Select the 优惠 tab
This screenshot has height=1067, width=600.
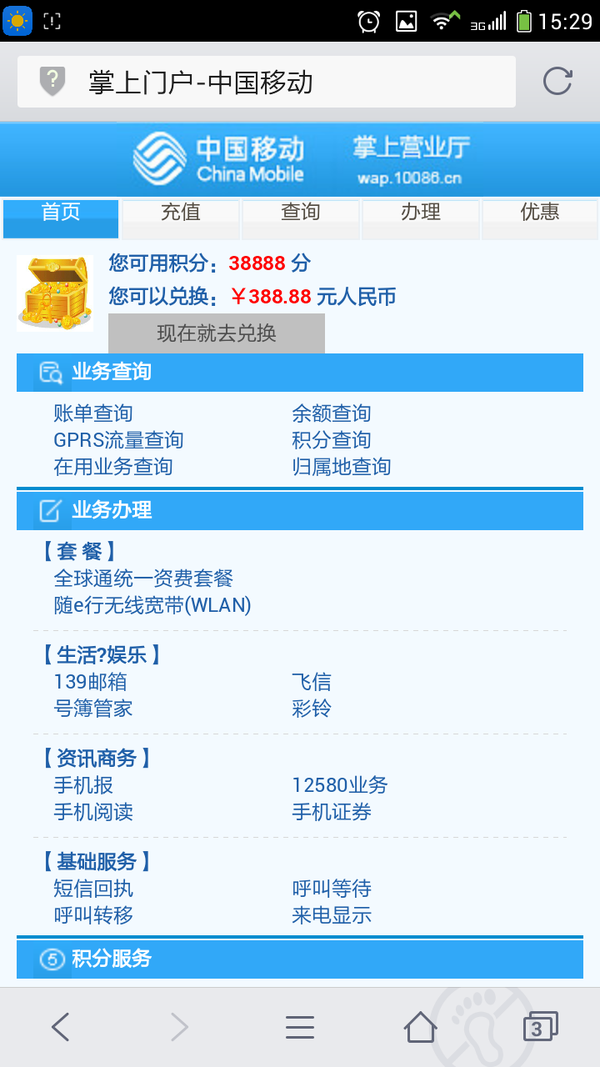(540, 212)
